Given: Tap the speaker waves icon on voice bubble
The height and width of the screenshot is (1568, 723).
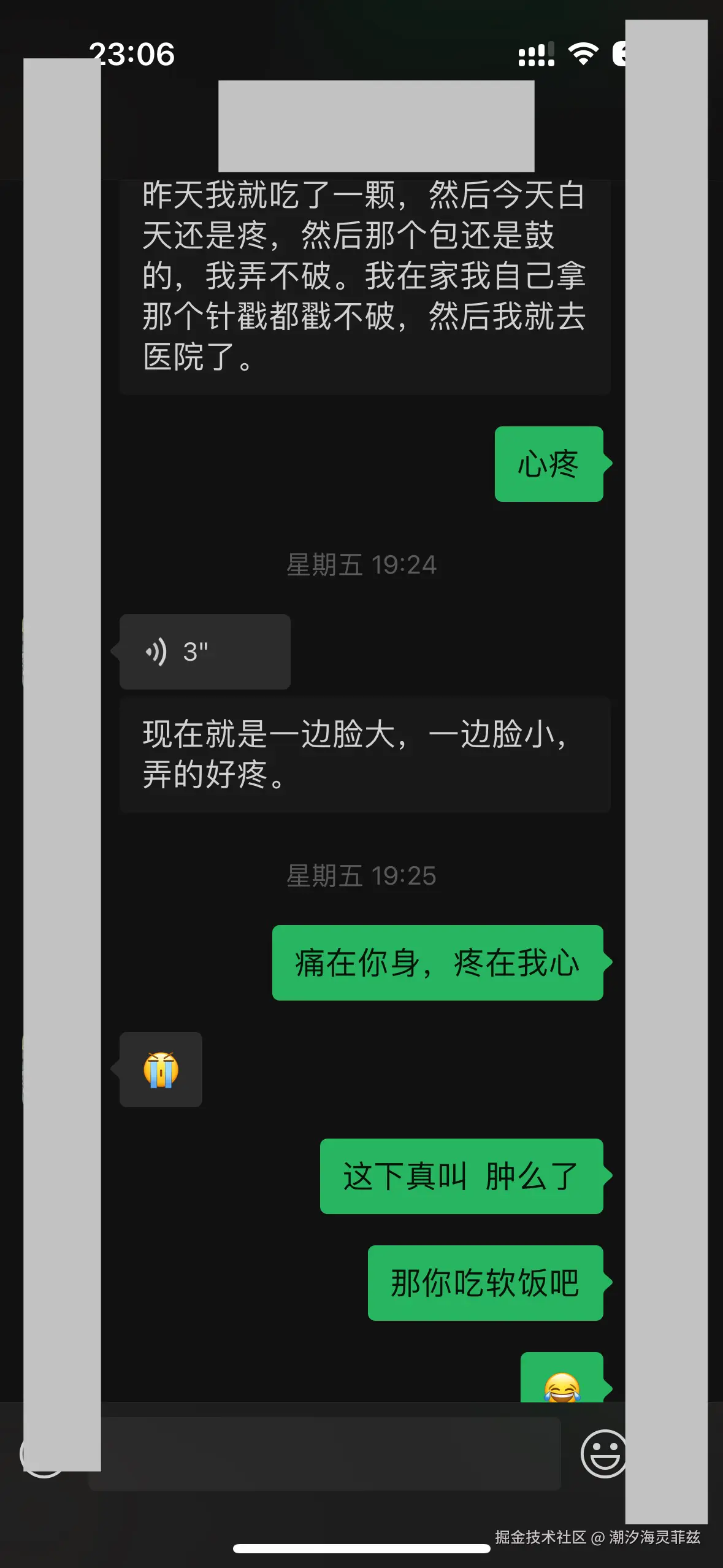Looking at the screenshot, I should point(156,652).
